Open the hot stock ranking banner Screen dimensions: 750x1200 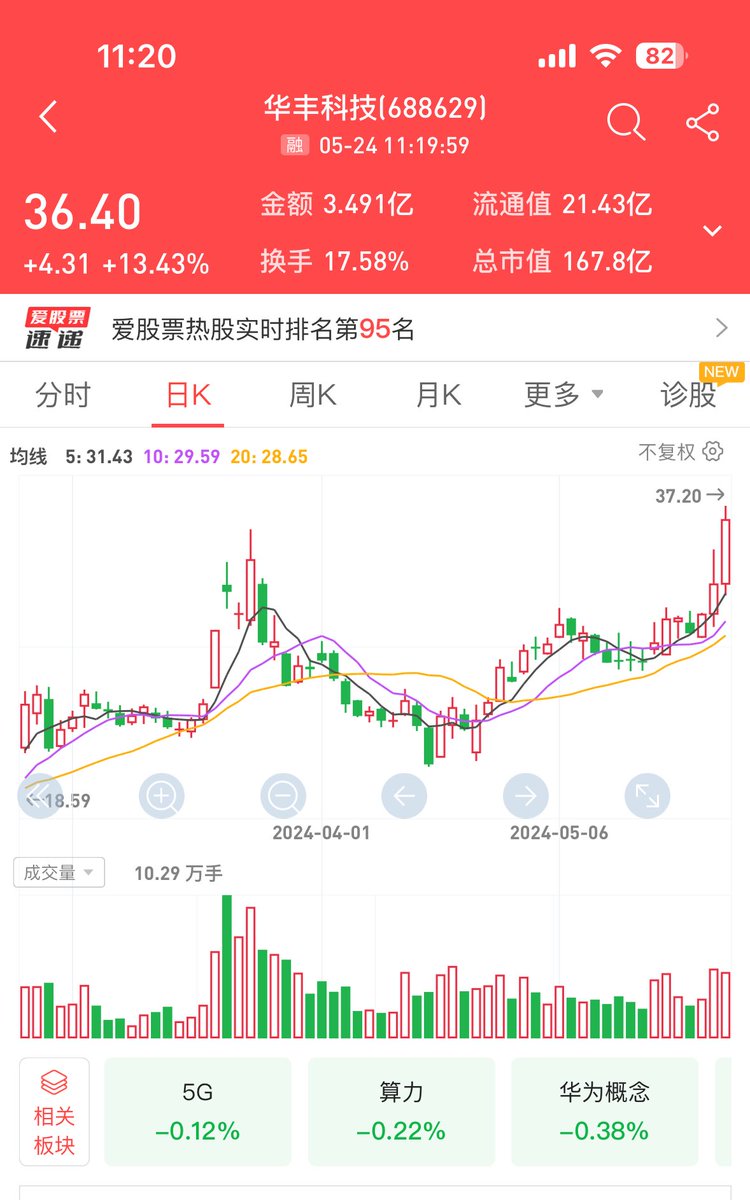click(x=375, y=328)
